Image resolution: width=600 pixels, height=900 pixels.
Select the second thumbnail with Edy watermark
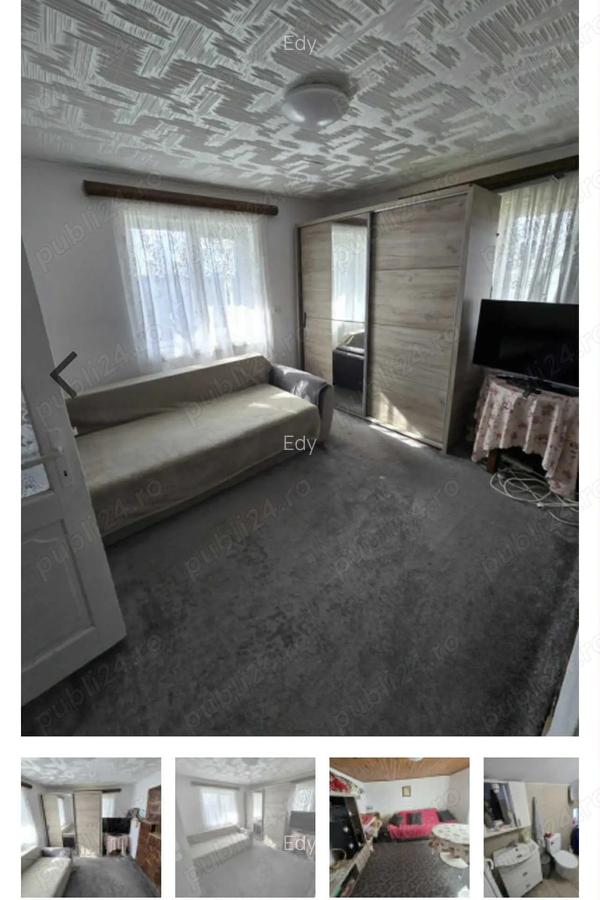click(x=245, y=827)
